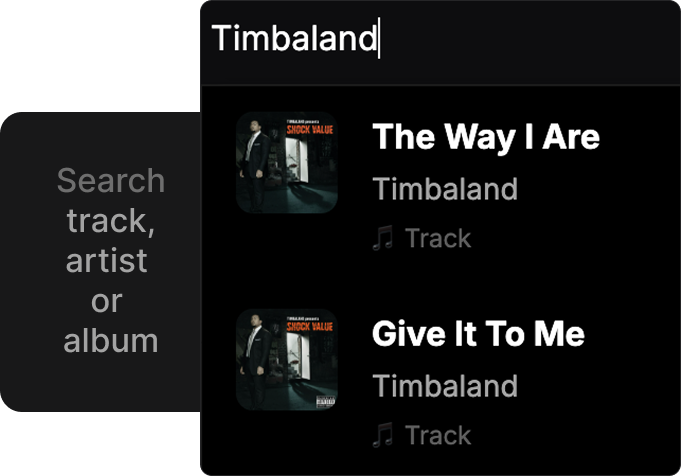Select Give It To Me track result
The height and width of the screenshot is (476, 681).
click(x=477, y=334)
